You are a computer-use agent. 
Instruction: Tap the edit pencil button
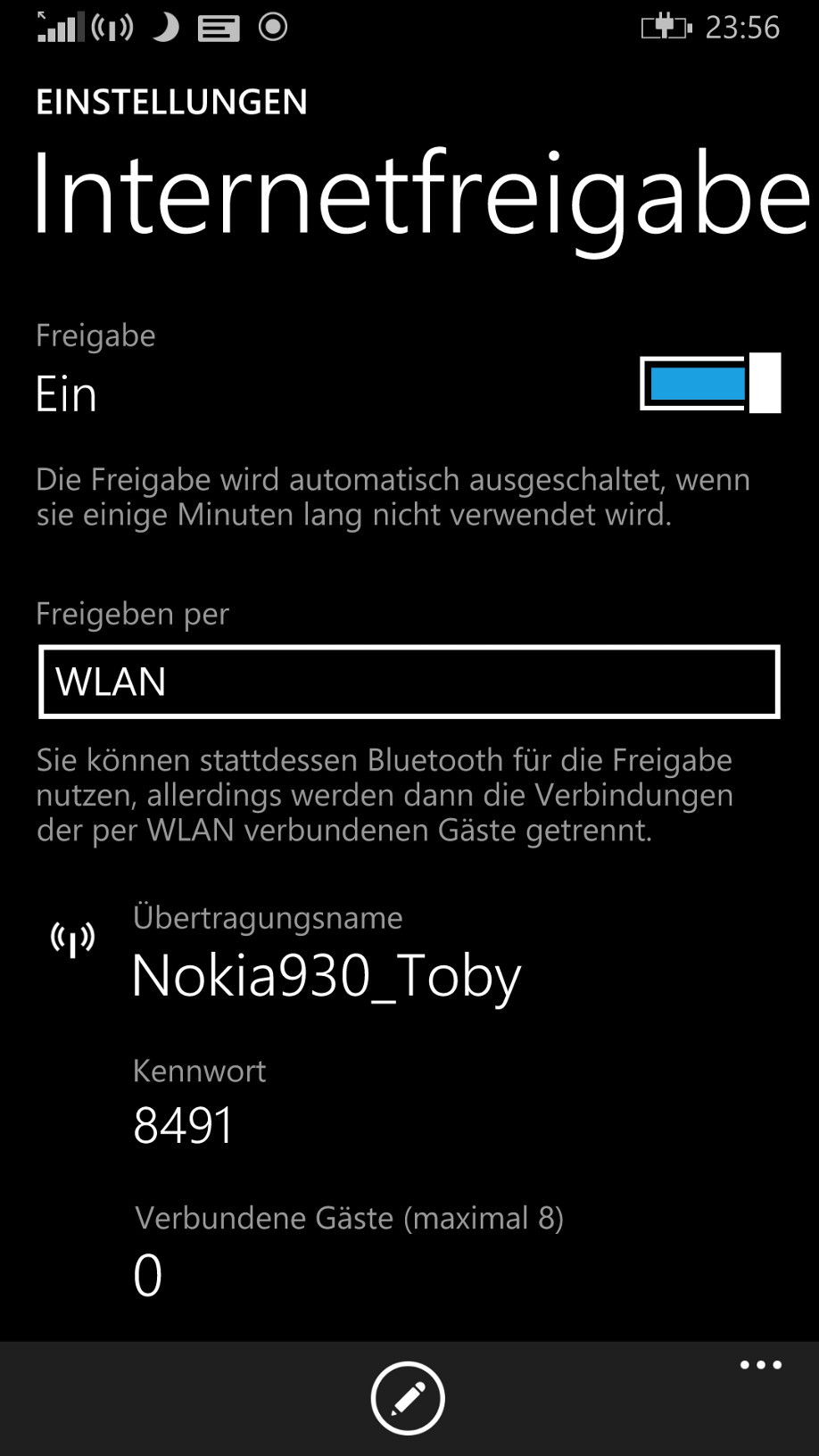pyautogui.click(x=408, y=1398)
